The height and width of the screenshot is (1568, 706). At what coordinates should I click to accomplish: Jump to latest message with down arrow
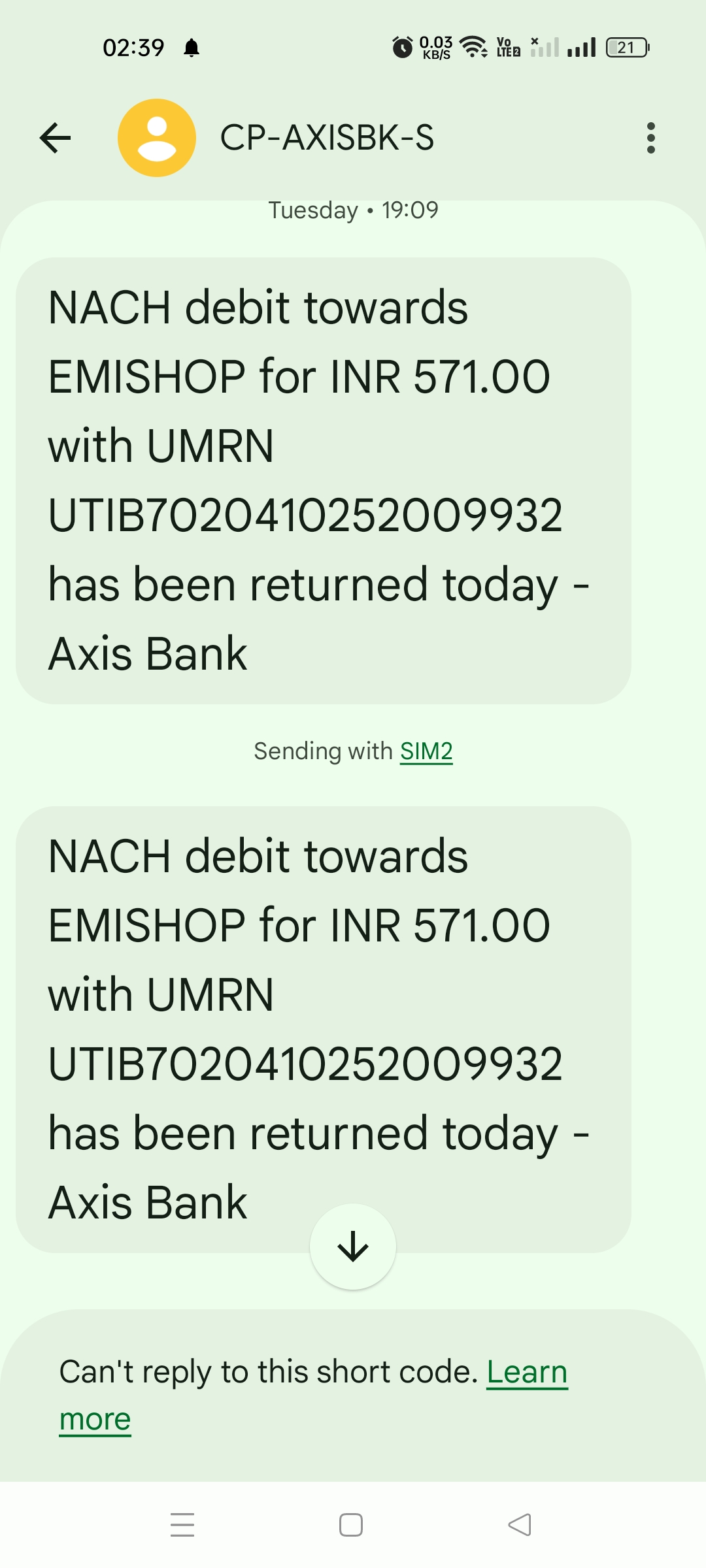353,1247
